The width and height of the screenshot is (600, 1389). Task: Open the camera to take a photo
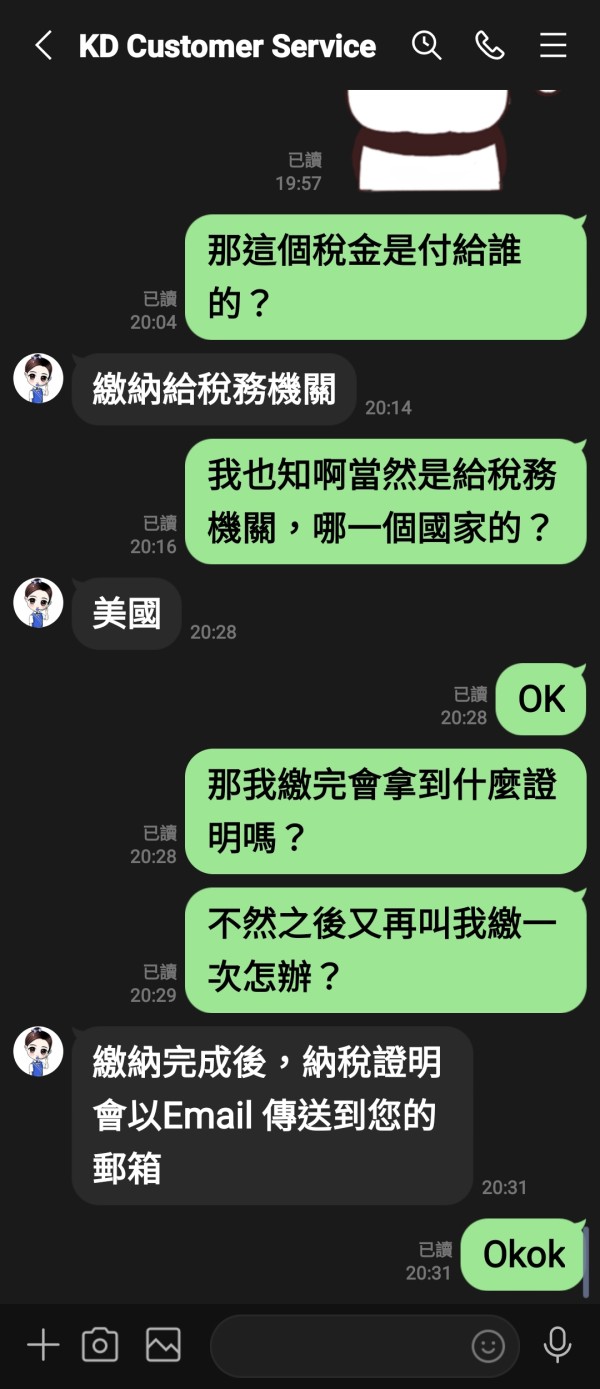pos(100,1345)
